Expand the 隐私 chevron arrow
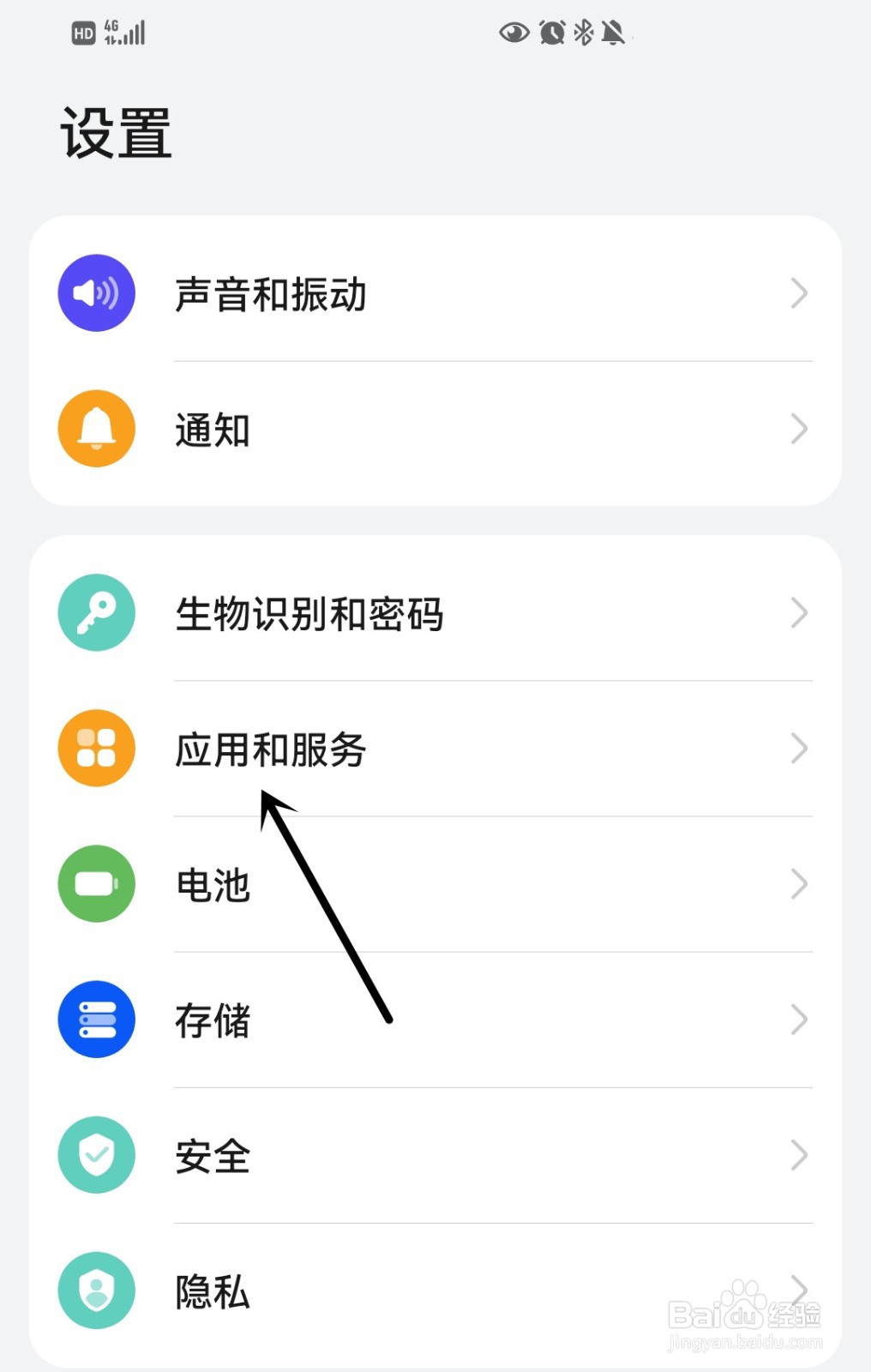Screen dimensions: 871x1372 point(798,1291)
